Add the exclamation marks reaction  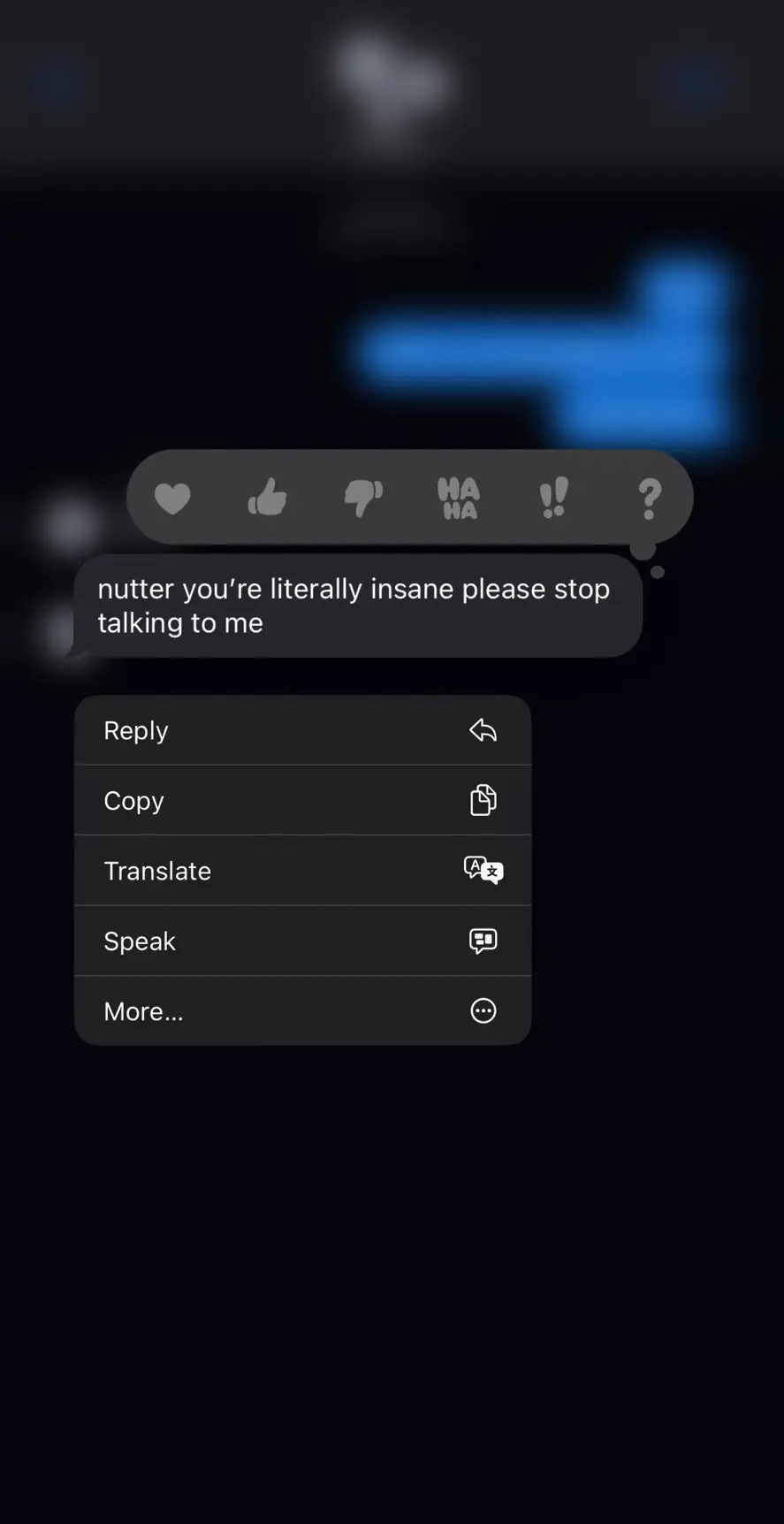tap(554, 498)
